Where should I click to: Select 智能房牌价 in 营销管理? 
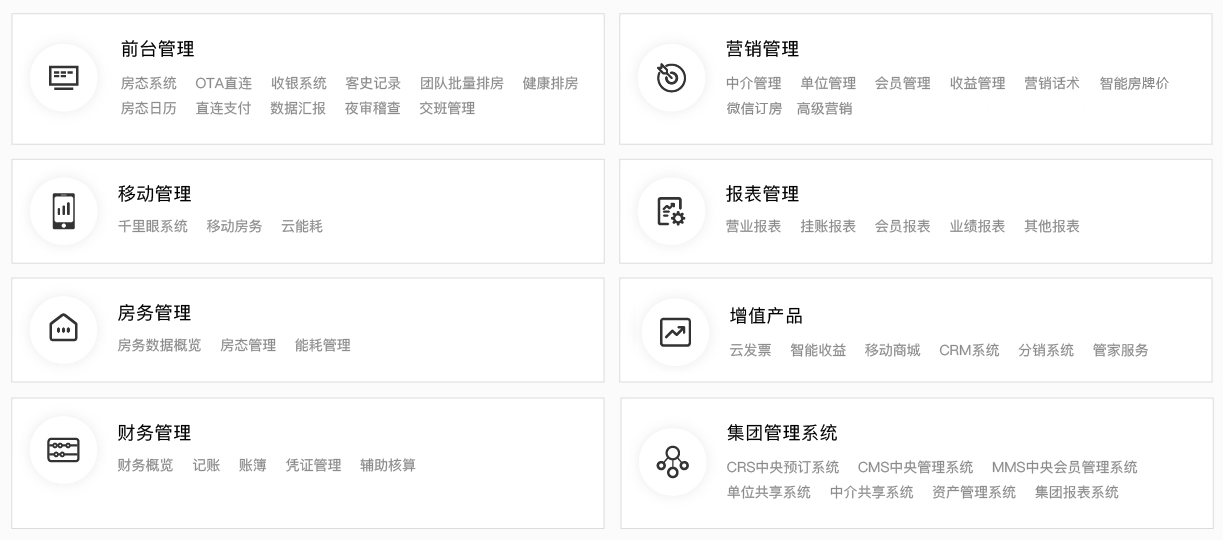tap(1134, 84)
